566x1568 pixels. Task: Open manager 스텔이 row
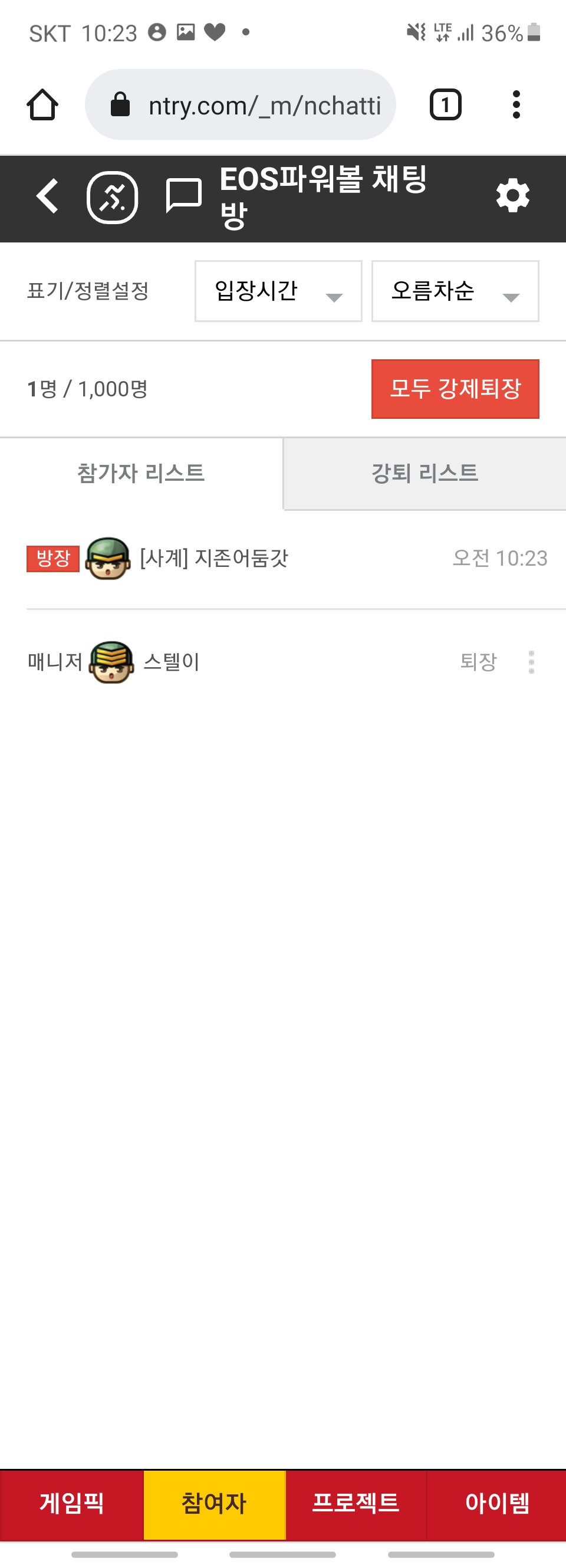tap(171, 662)
